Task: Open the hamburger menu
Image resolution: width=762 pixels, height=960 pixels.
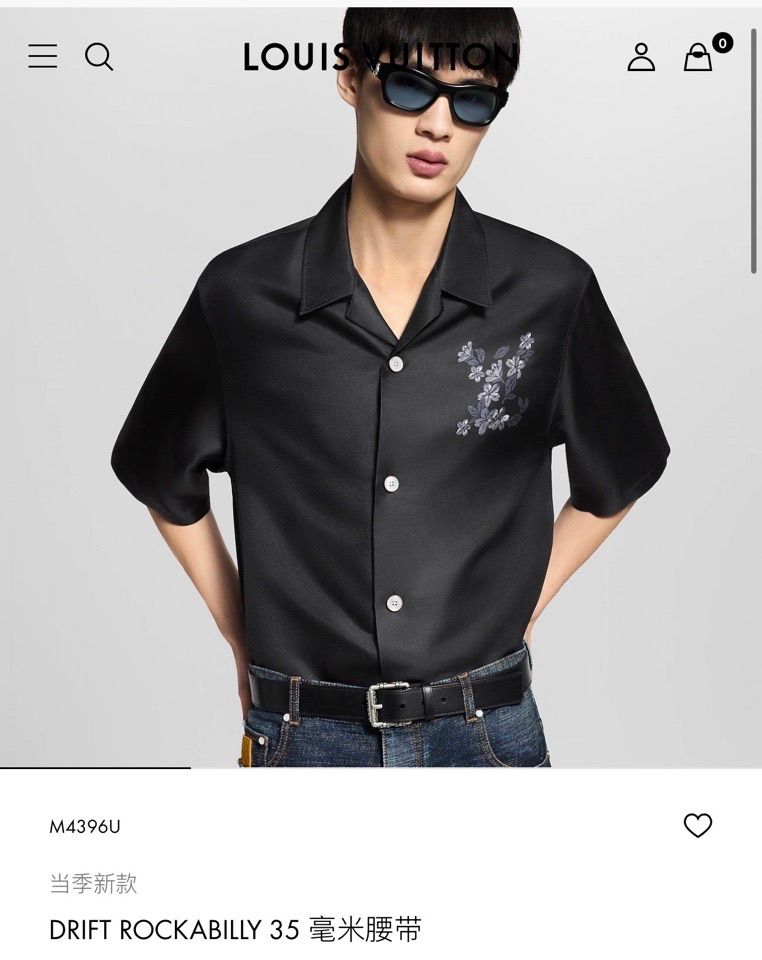Action: pyautogui.click(x=43, y=57)
